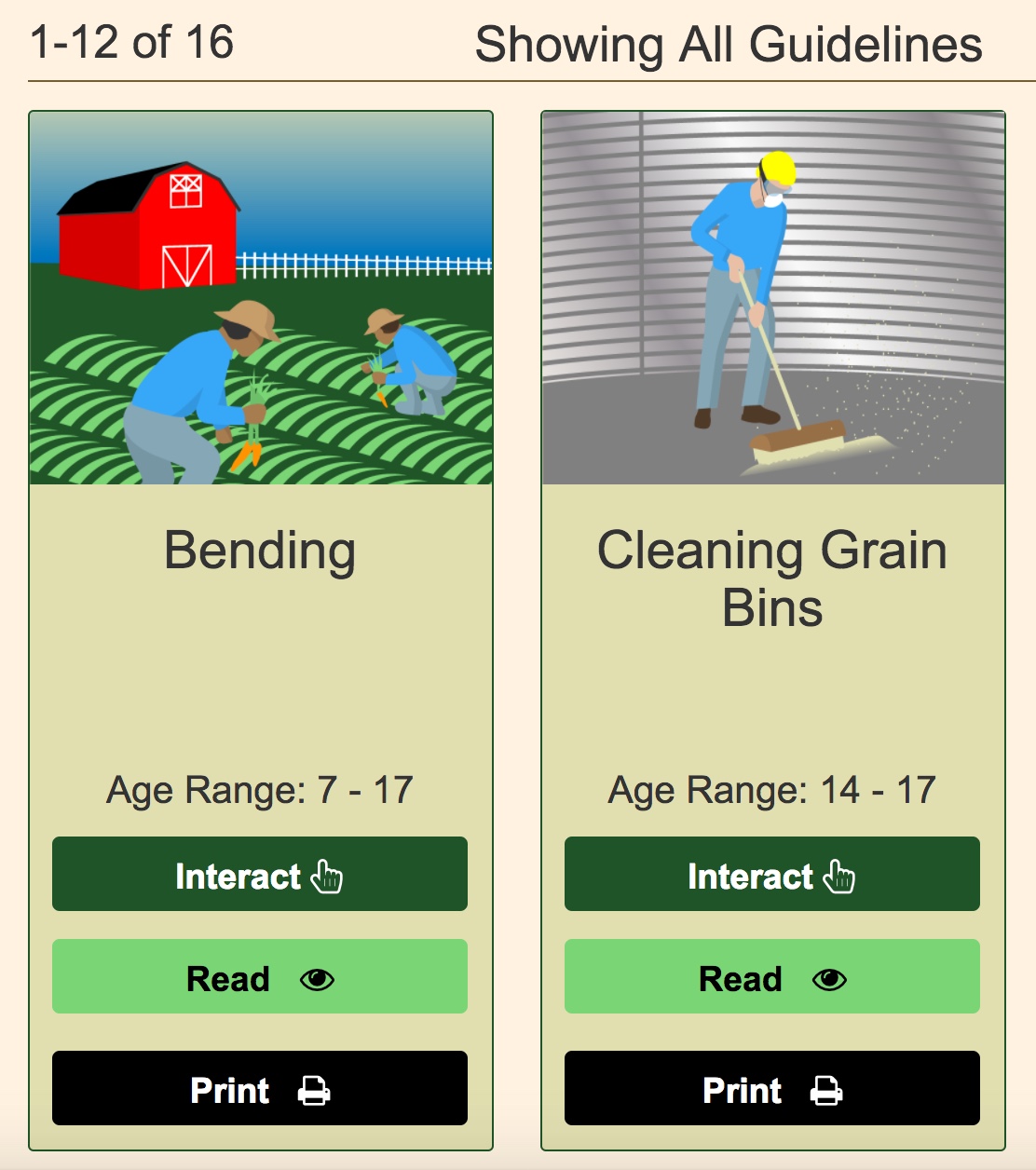Image resolution: width=1036 pixels, height=1170 pixels.
Task: Read the Cleaning Grain Bins guideline
Action: 771,976
